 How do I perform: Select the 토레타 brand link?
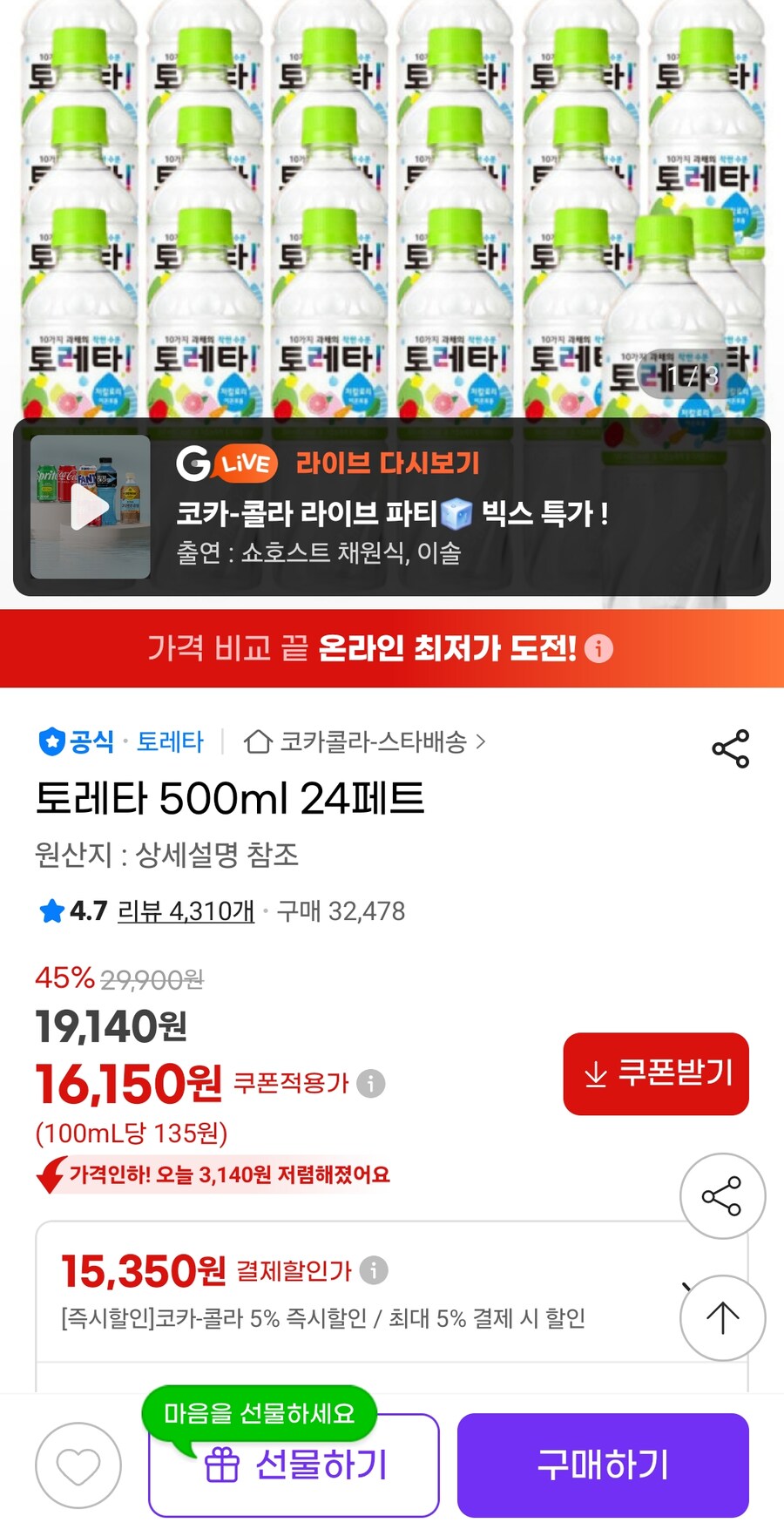coord(171,742)
